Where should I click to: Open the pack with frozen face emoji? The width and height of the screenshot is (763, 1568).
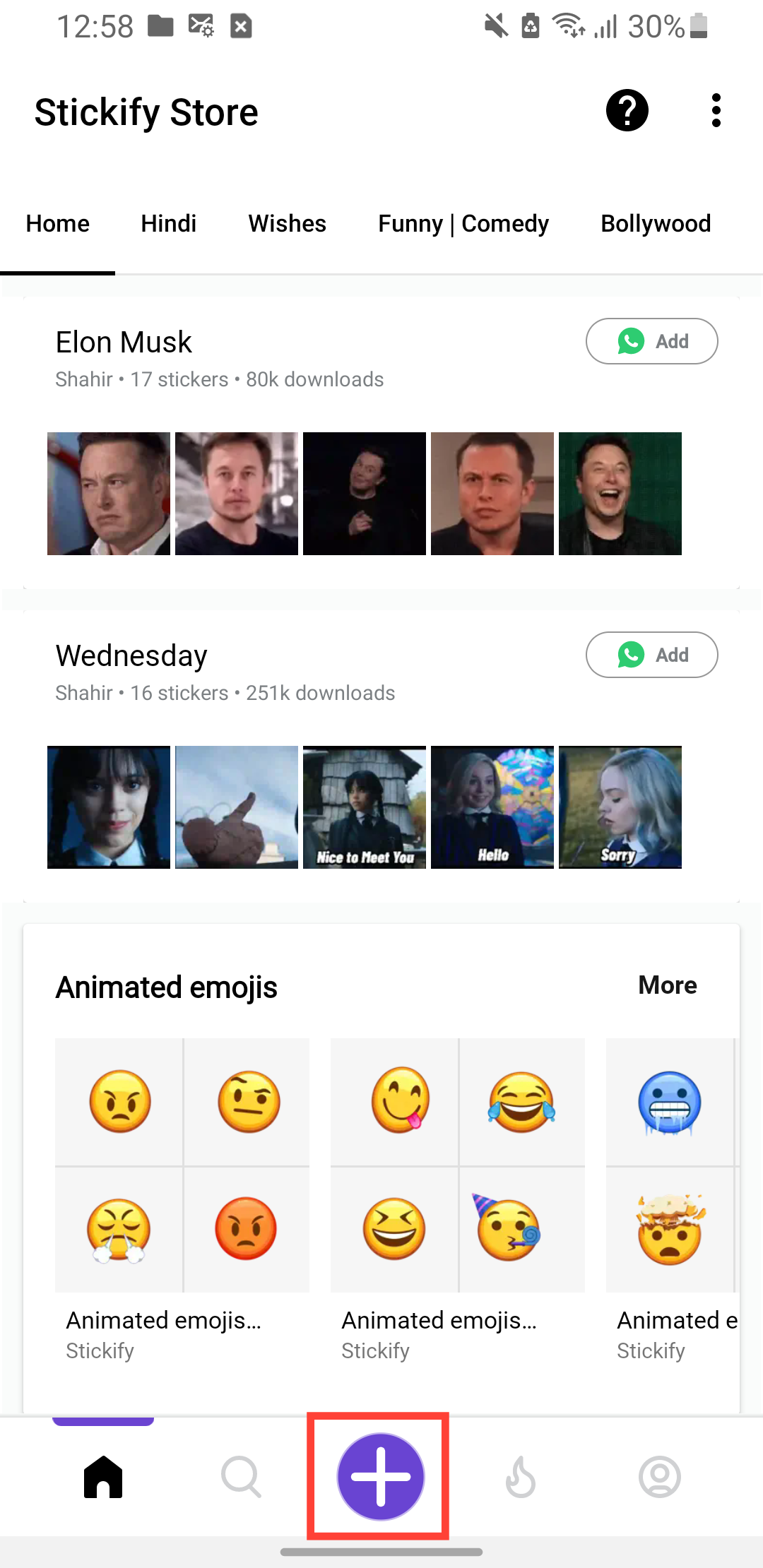671,1165
